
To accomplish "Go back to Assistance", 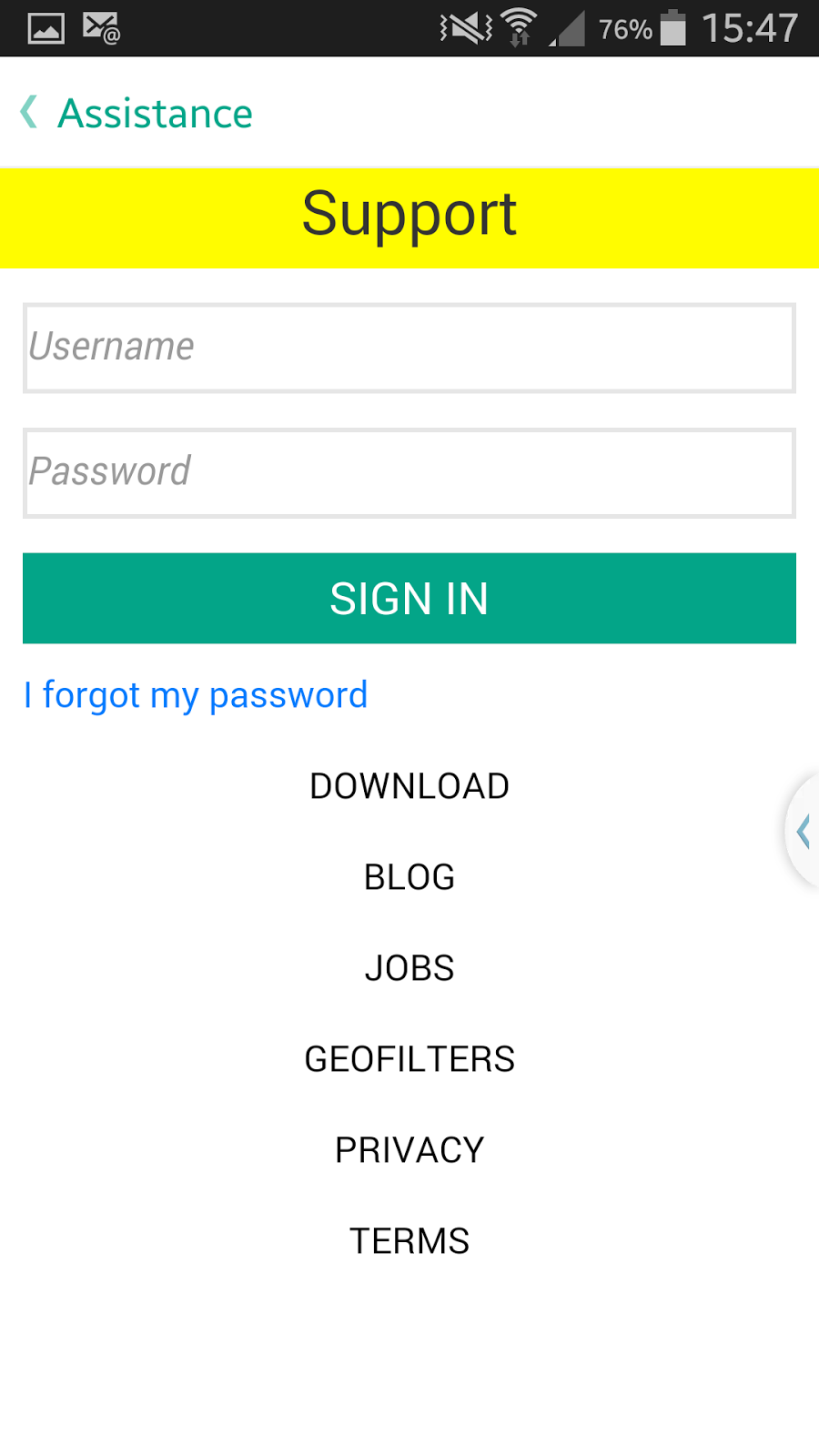I will pos(136,114).
